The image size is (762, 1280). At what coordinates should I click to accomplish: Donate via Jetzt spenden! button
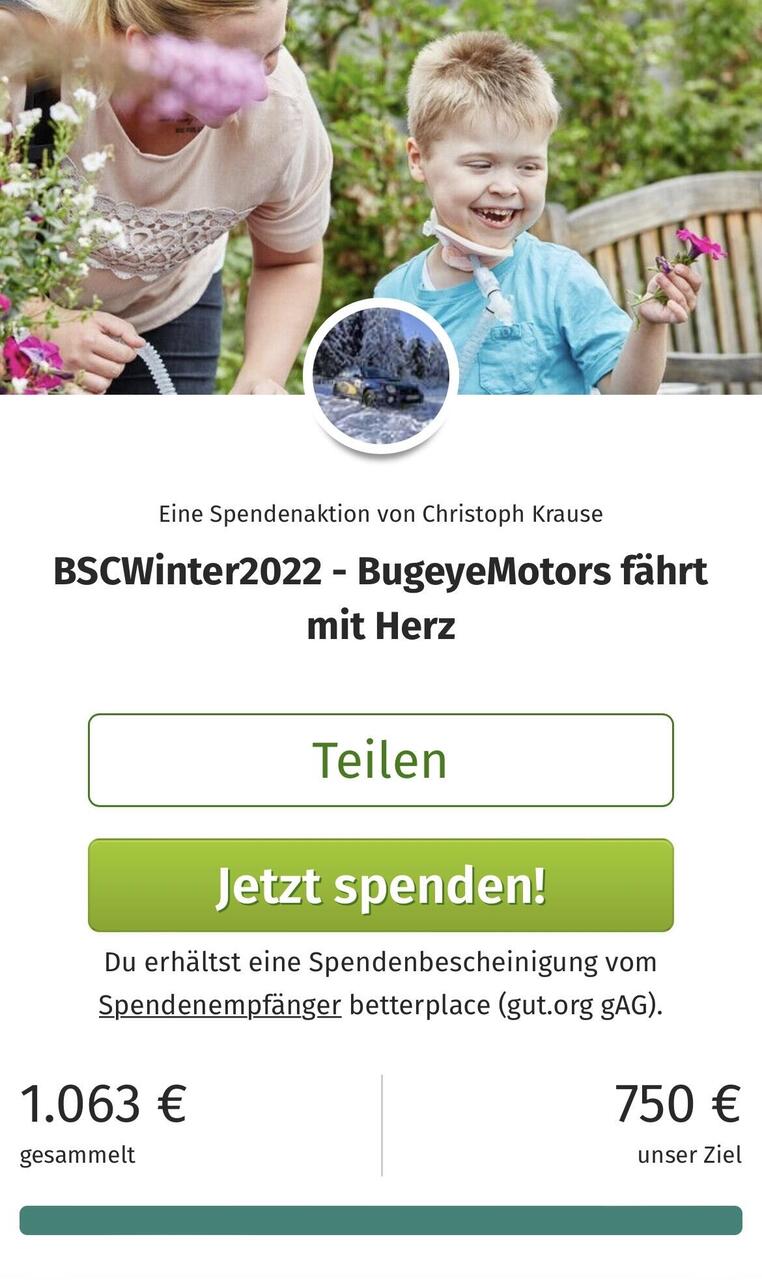click(x=380, y=885)
